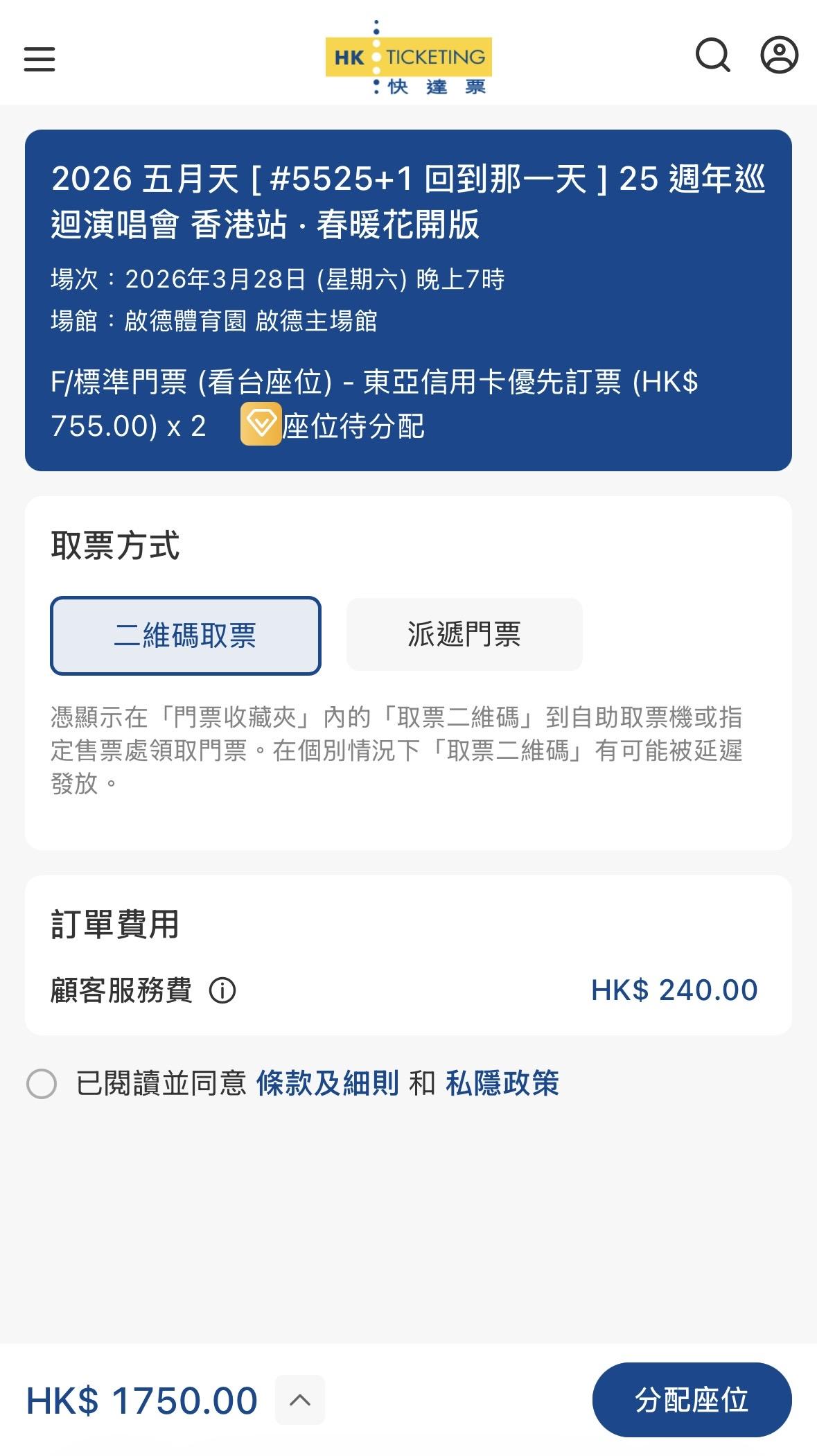Open the hamburger menu
This screenshot has height=1456, width=817.
39,59
